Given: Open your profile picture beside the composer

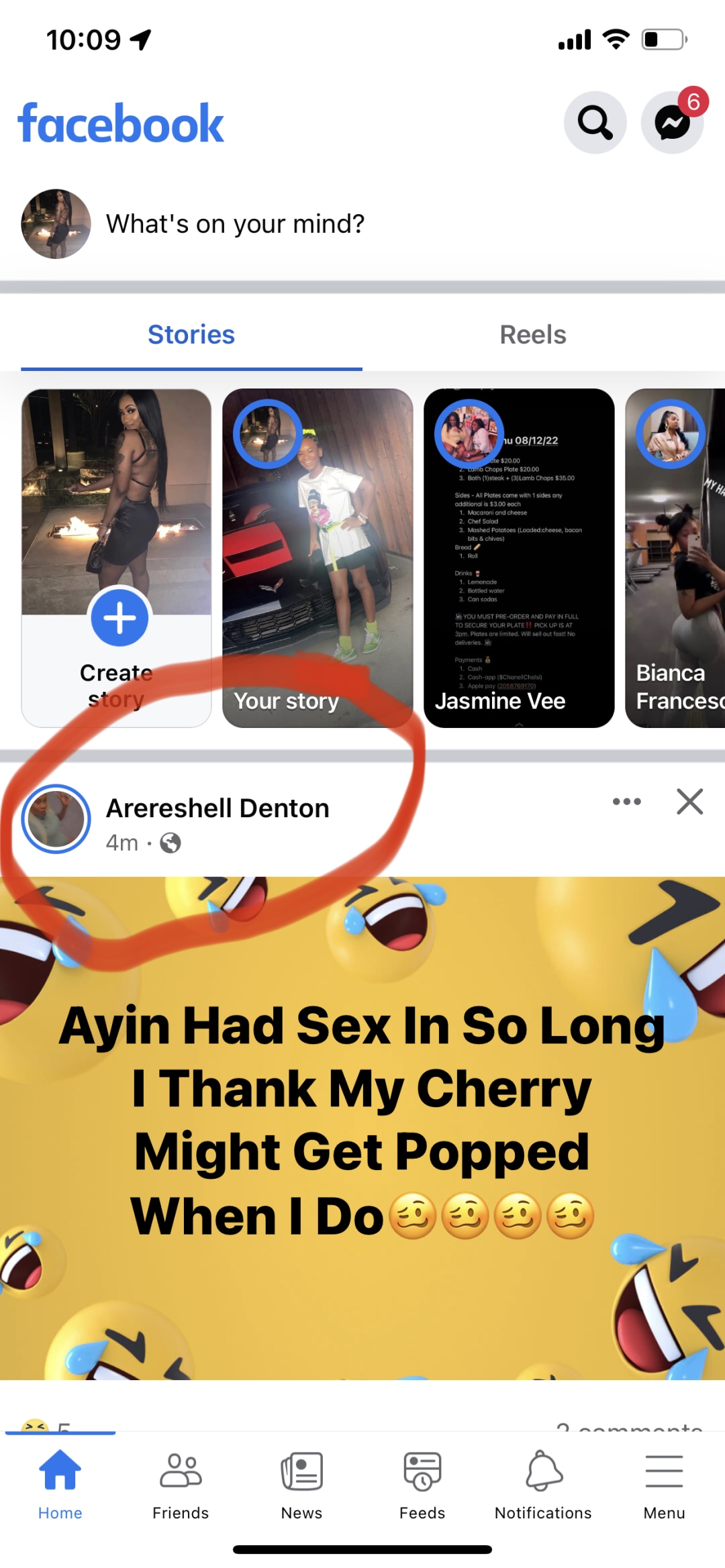Looking at the screenshot, I should point(56,223).
